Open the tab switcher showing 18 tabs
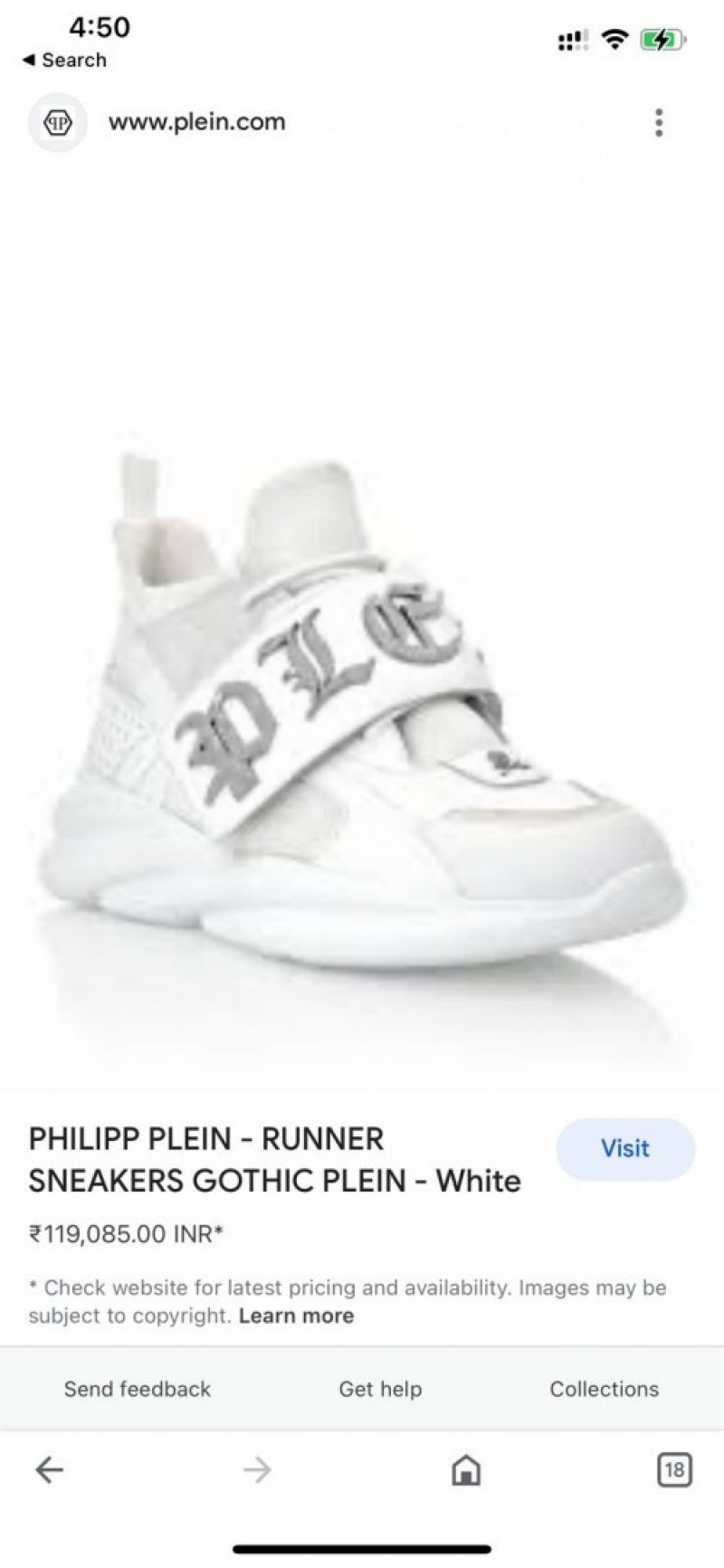The image size is (724, 1568). pos(674,1470)
